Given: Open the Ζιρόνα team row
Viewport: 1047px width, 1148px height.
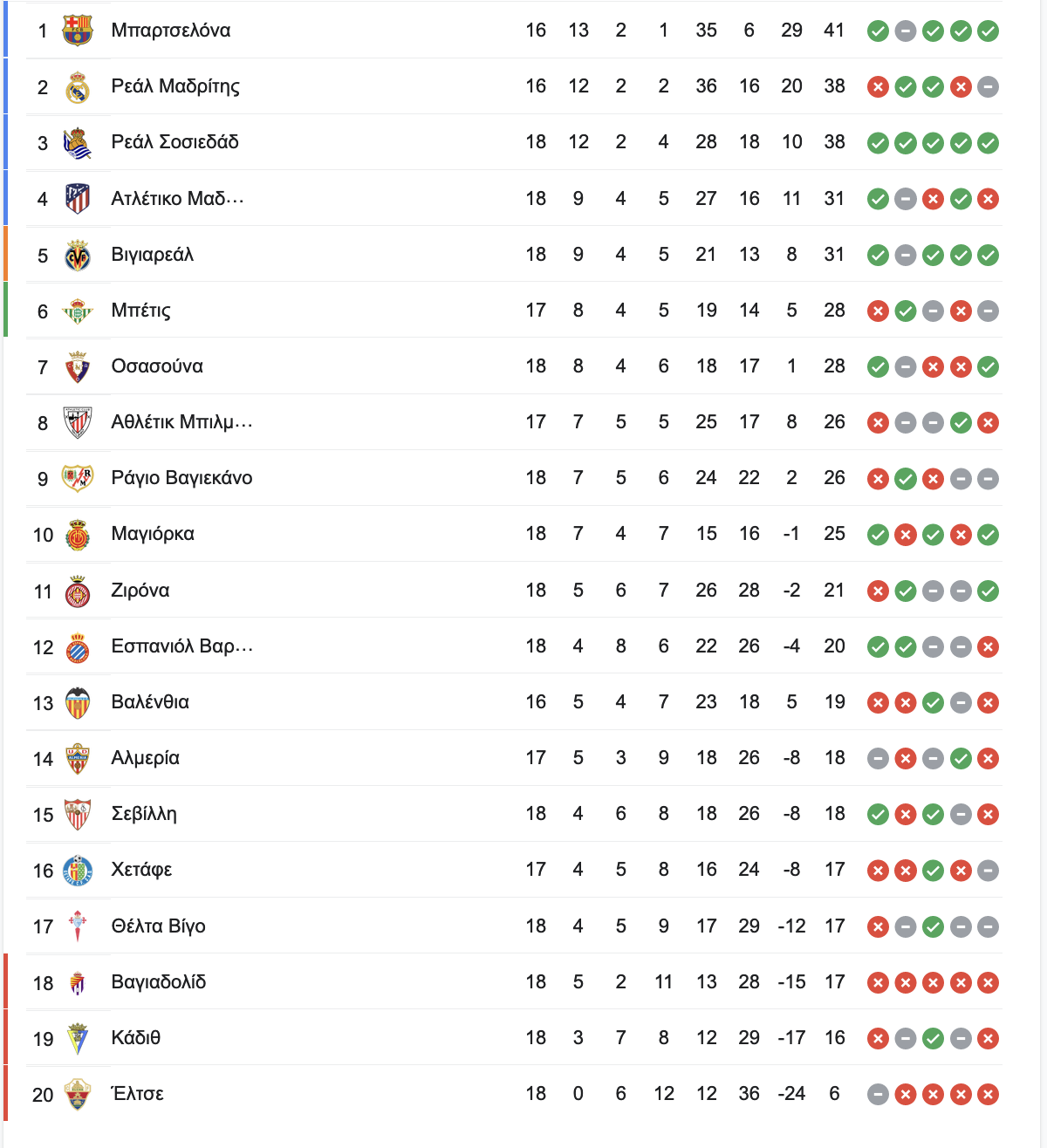Looking at the screenshot, I should pos(140,591).
